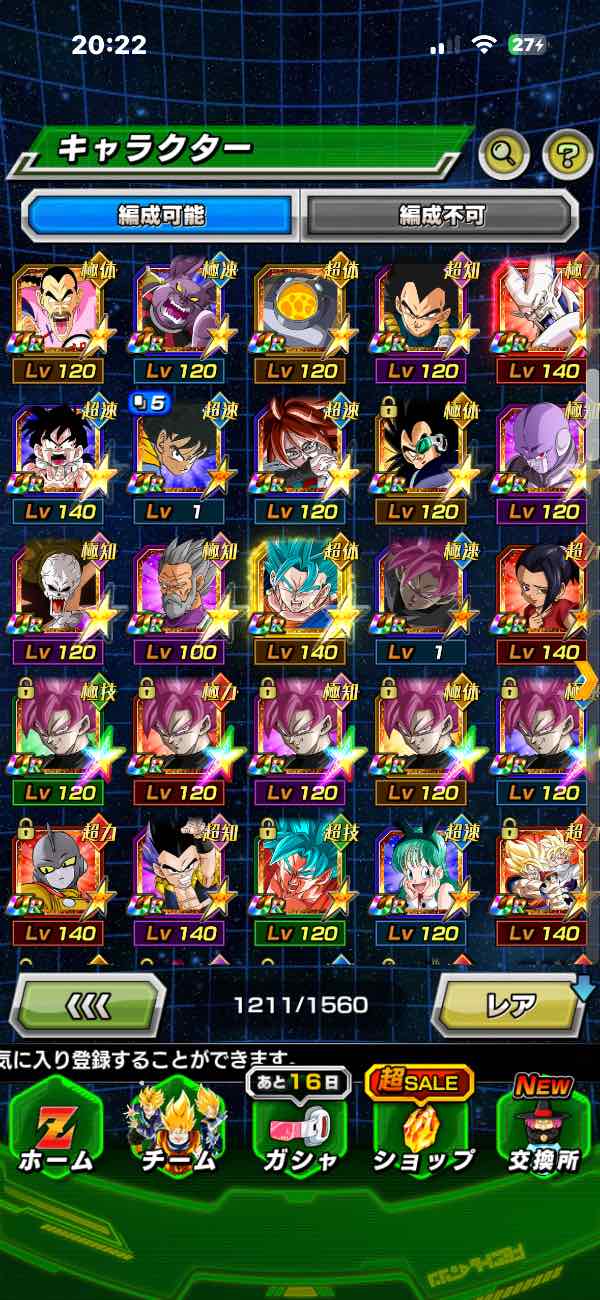Select the pink-haired 極技 Lv 120 character

pos(56,740)
